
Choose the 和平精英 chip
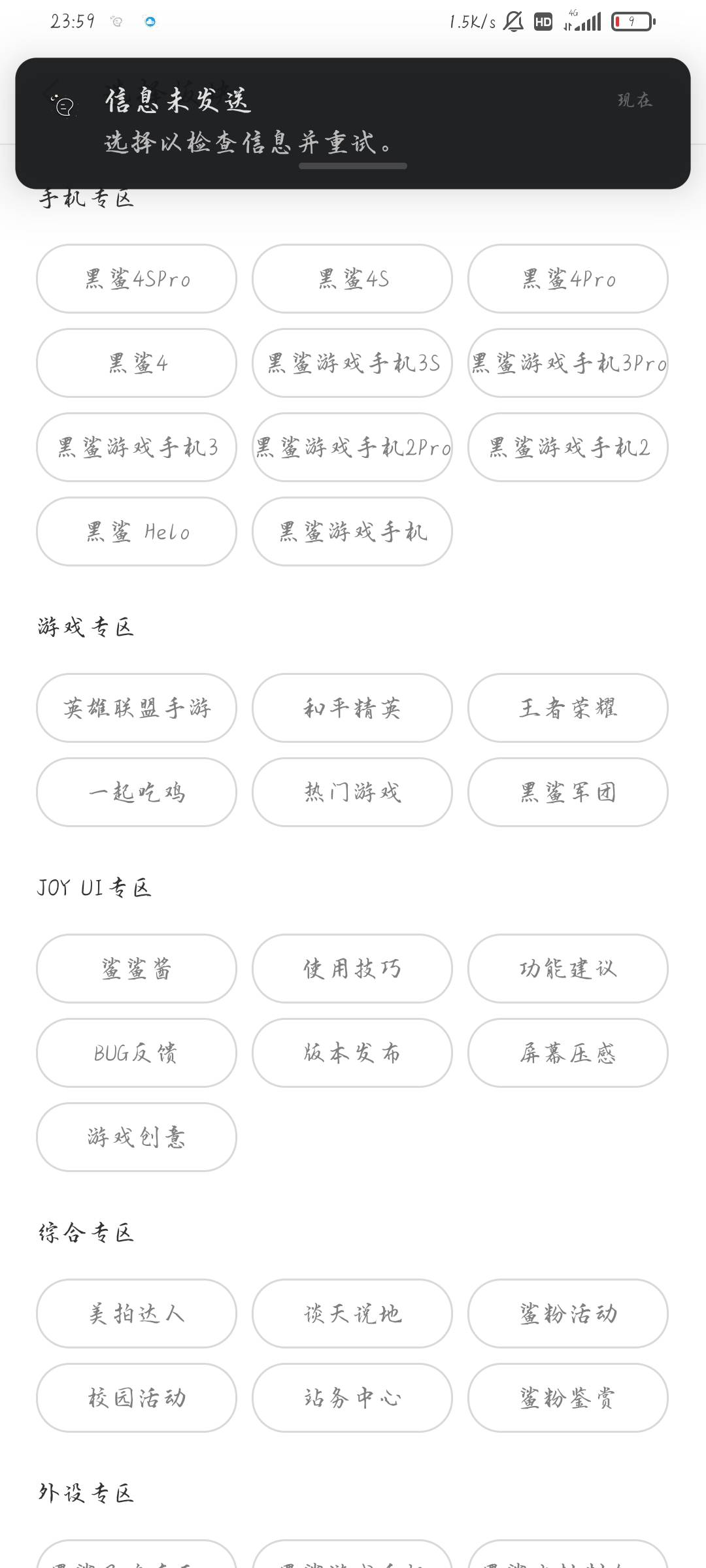(352, 708)
